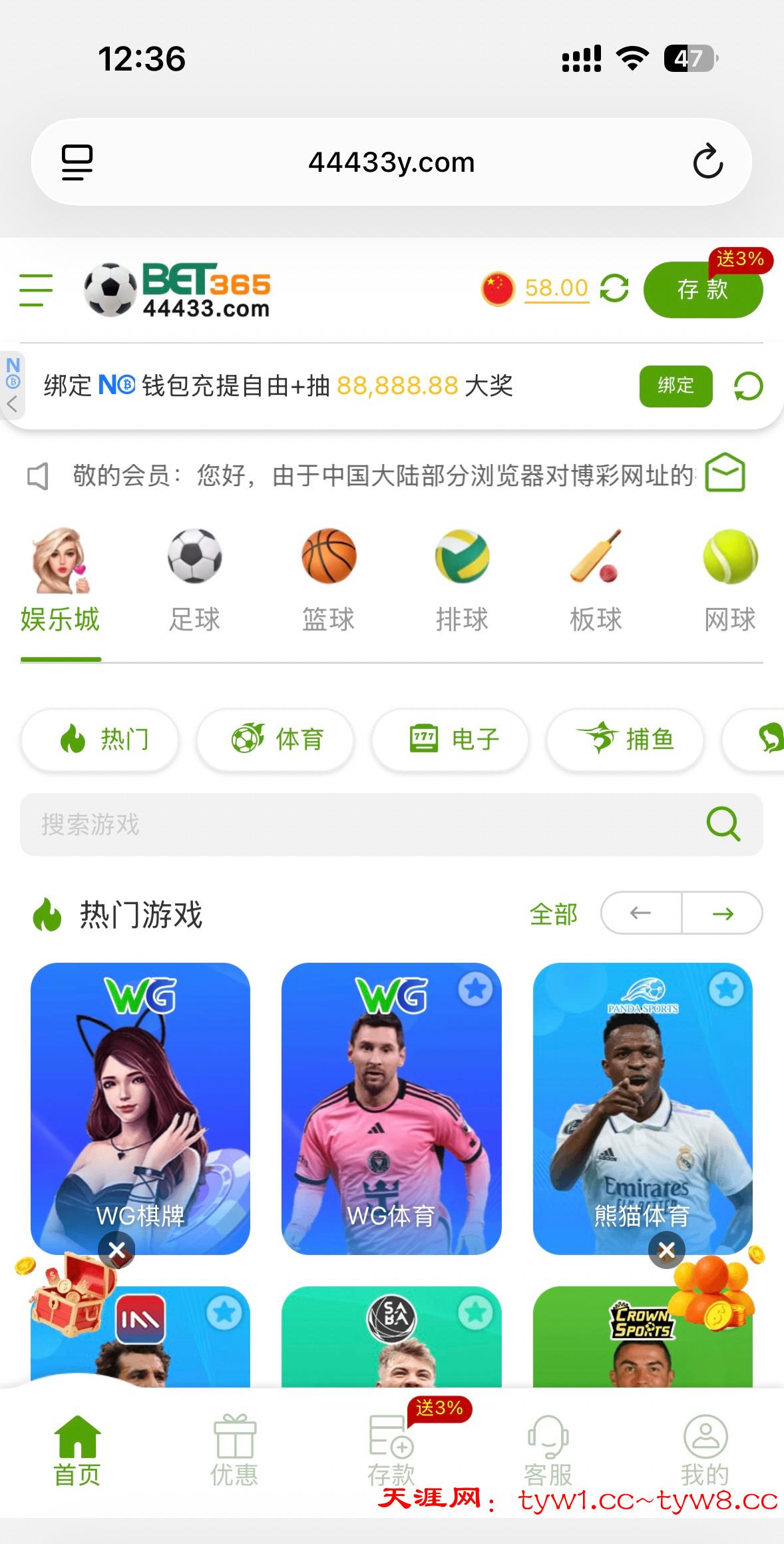This screenshot has width=784, height=1544.
Task: Select the 捕鱼 filter chip
Action: click(x=625, y=739)
